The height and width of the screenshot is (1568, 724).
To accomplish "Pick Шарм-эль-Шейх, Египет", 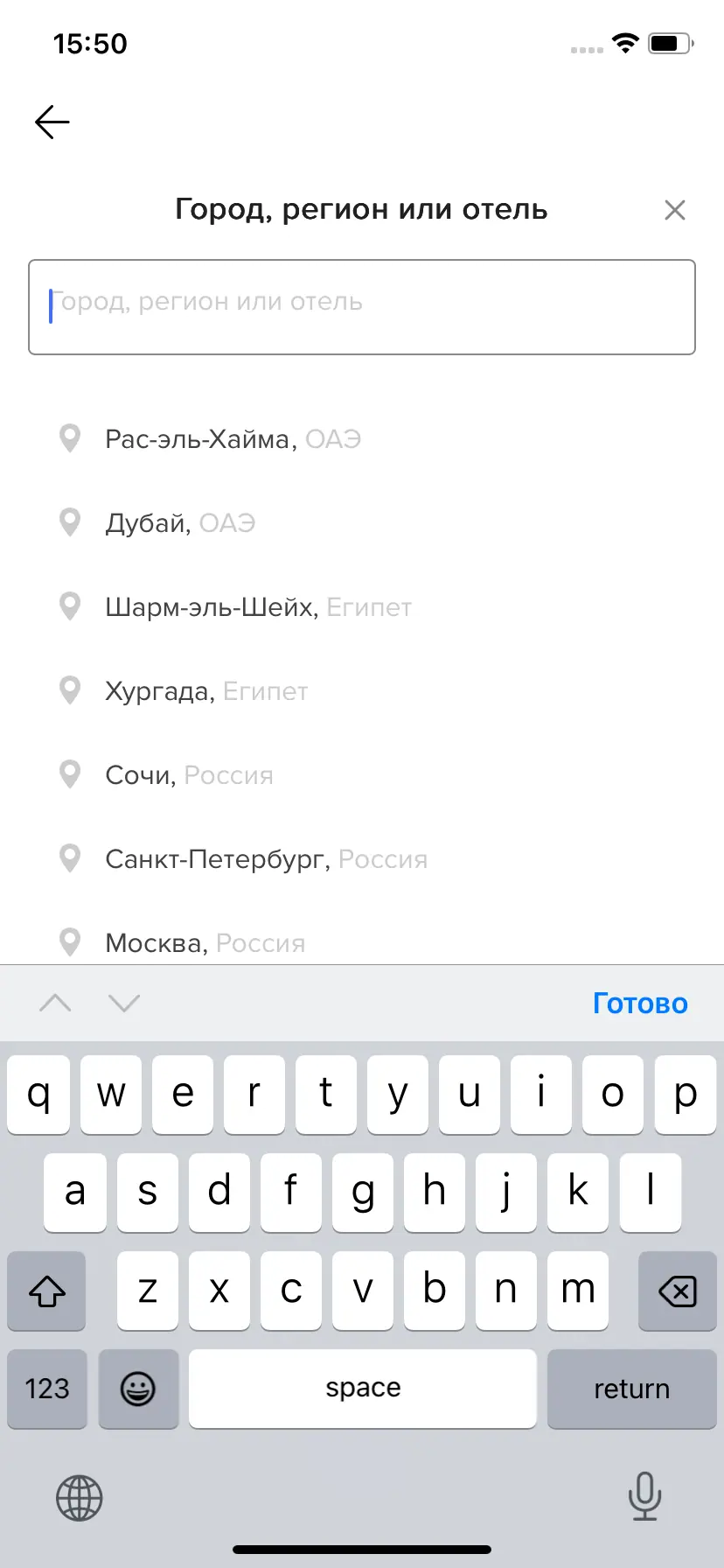I will click(258, 606).
